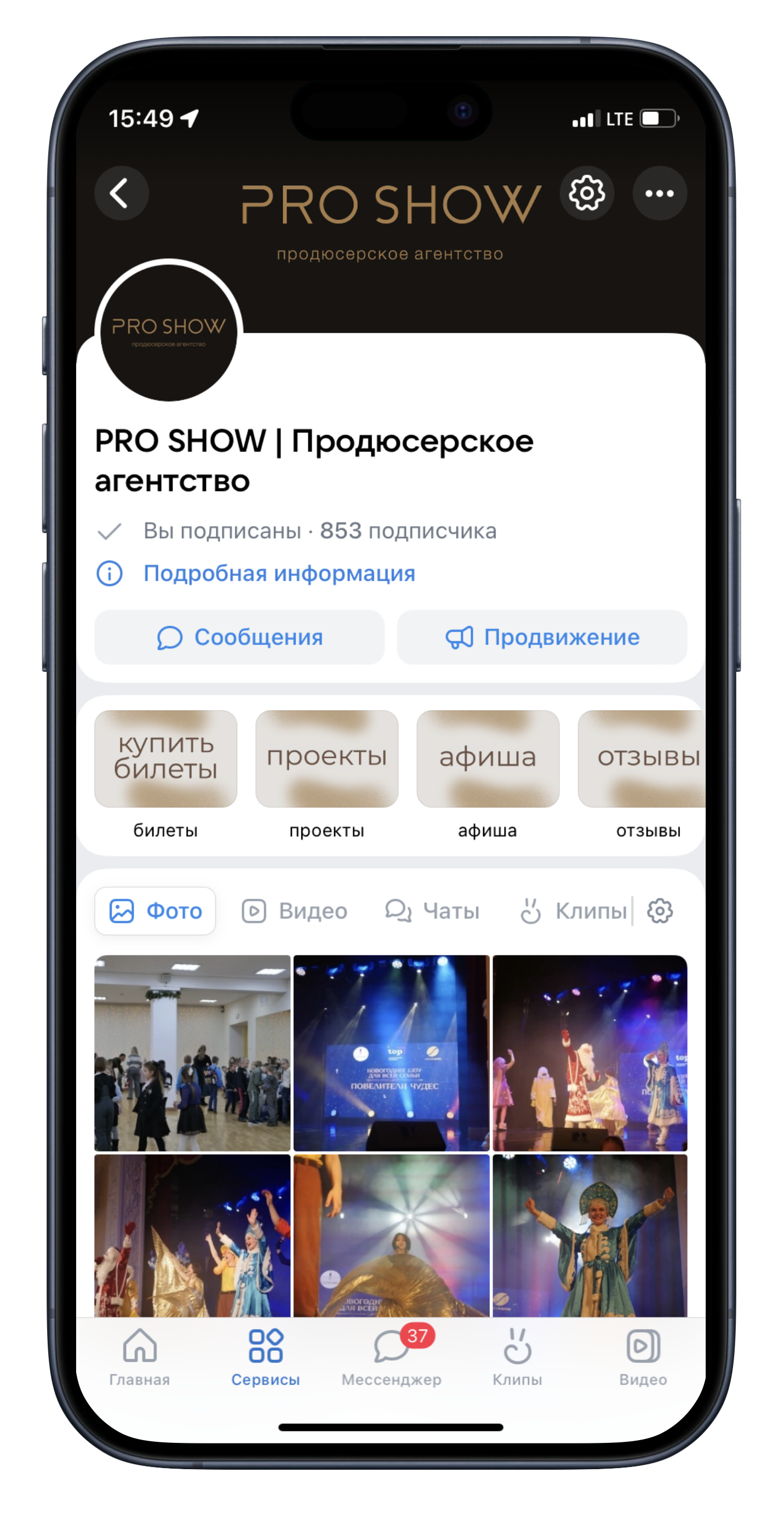Open the three-dot overflow menu
Viewport: 784px width, 1513px height.
click(660, 193)
